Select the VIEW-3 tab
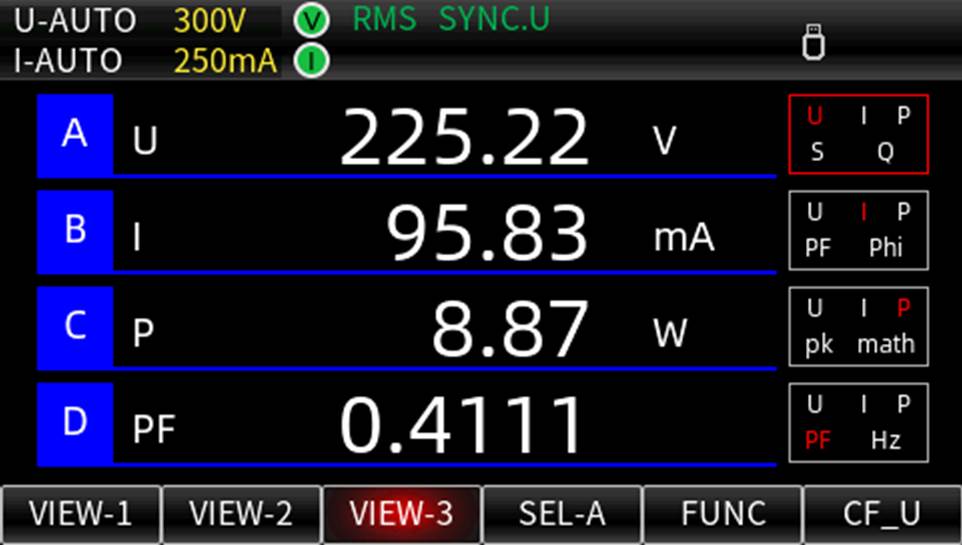This screenshot has height=545, width=962. coord(401,514)
